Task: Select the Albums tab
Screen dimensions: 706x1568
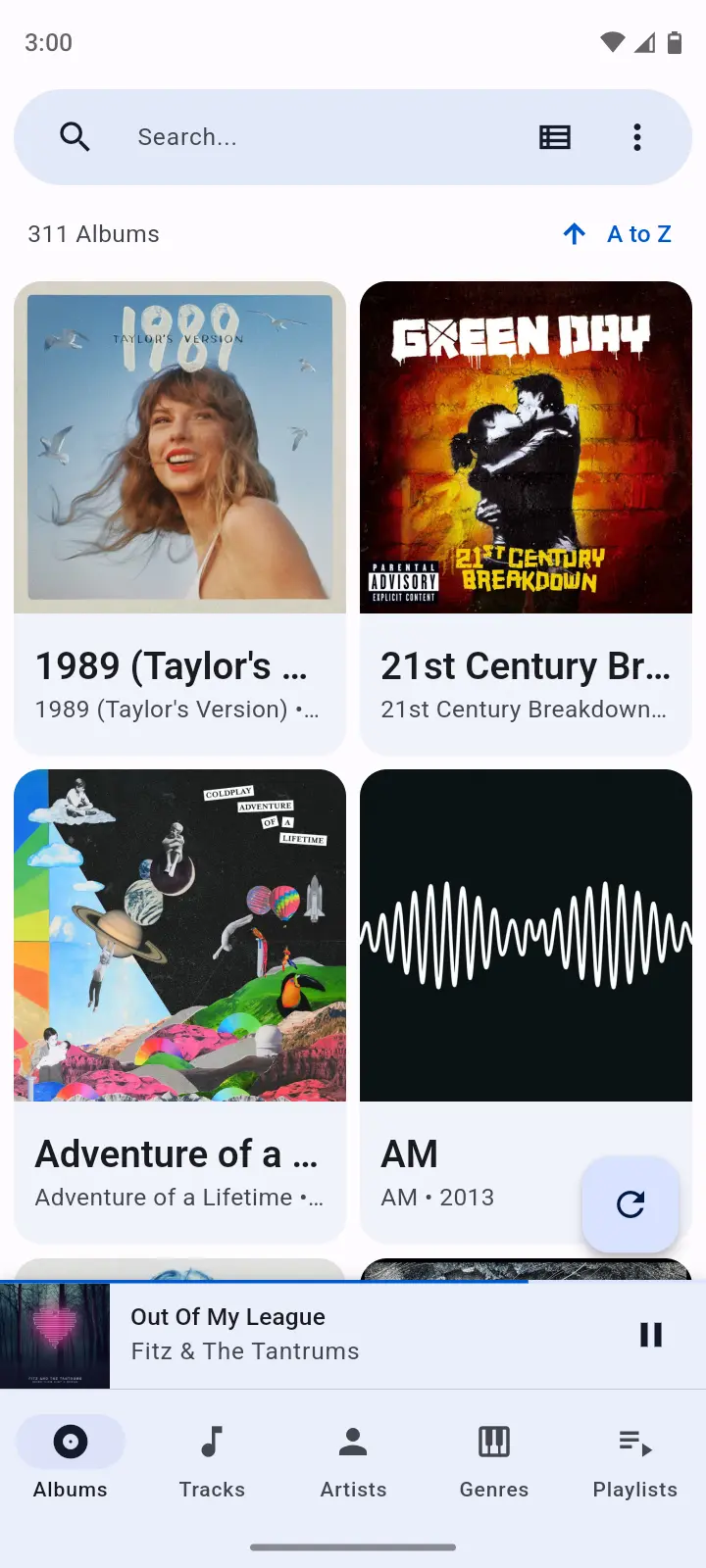Action: pyautogui.click(x=71, y=1462)
